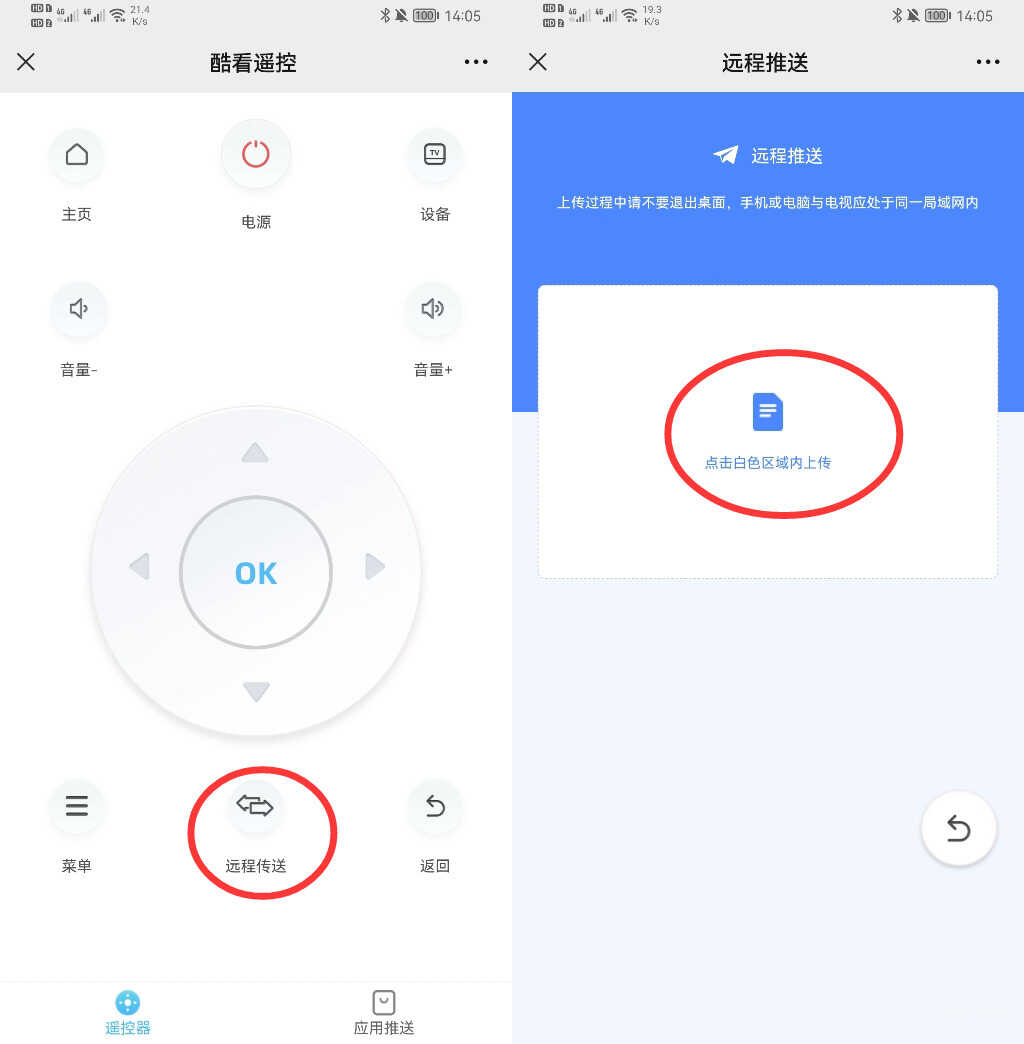Tap the up arrow on the D-pad
This screenshot has height=1044, width=1024.
point(255,453)
